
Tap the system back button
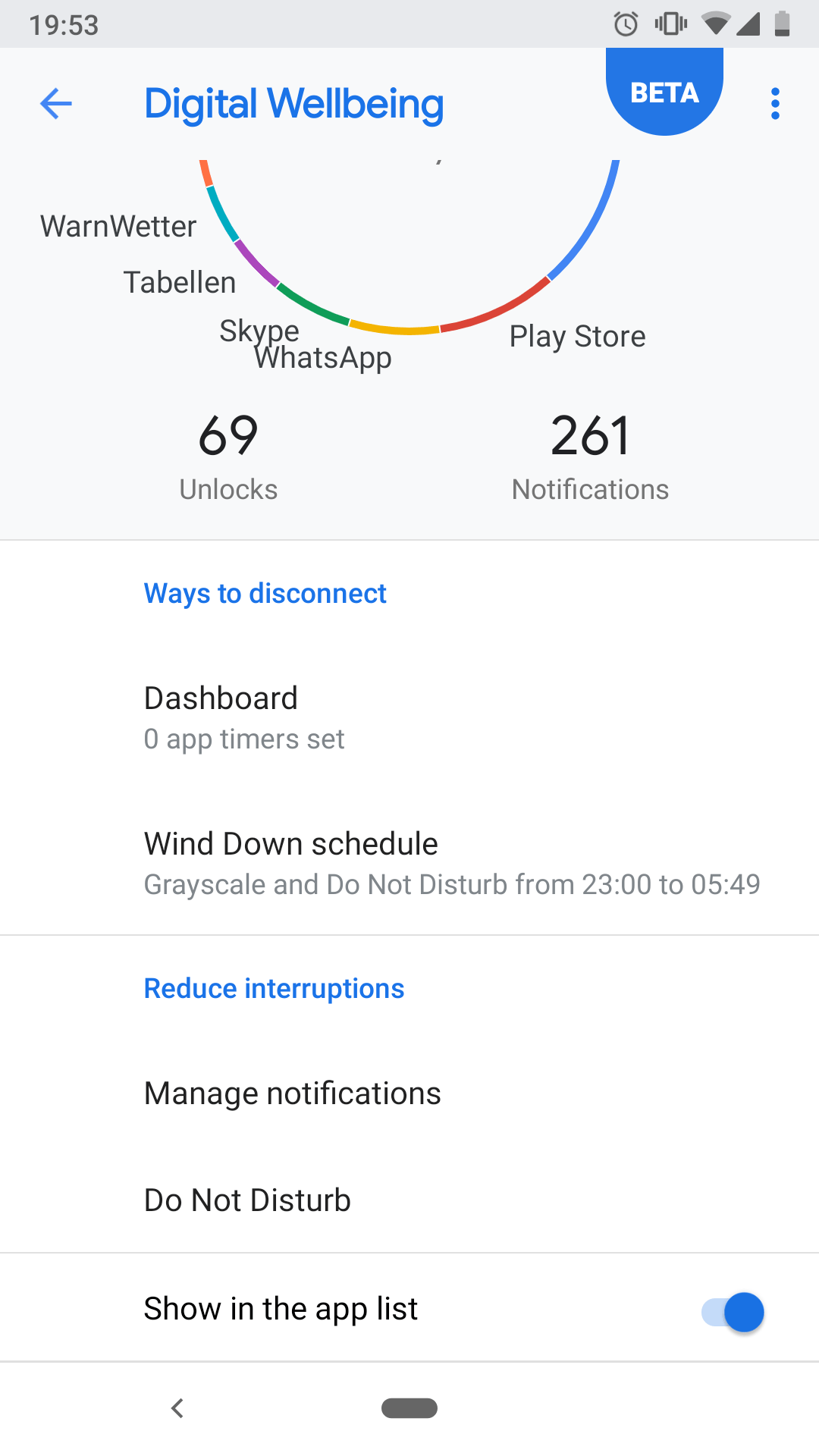[x=177, y=1408]
